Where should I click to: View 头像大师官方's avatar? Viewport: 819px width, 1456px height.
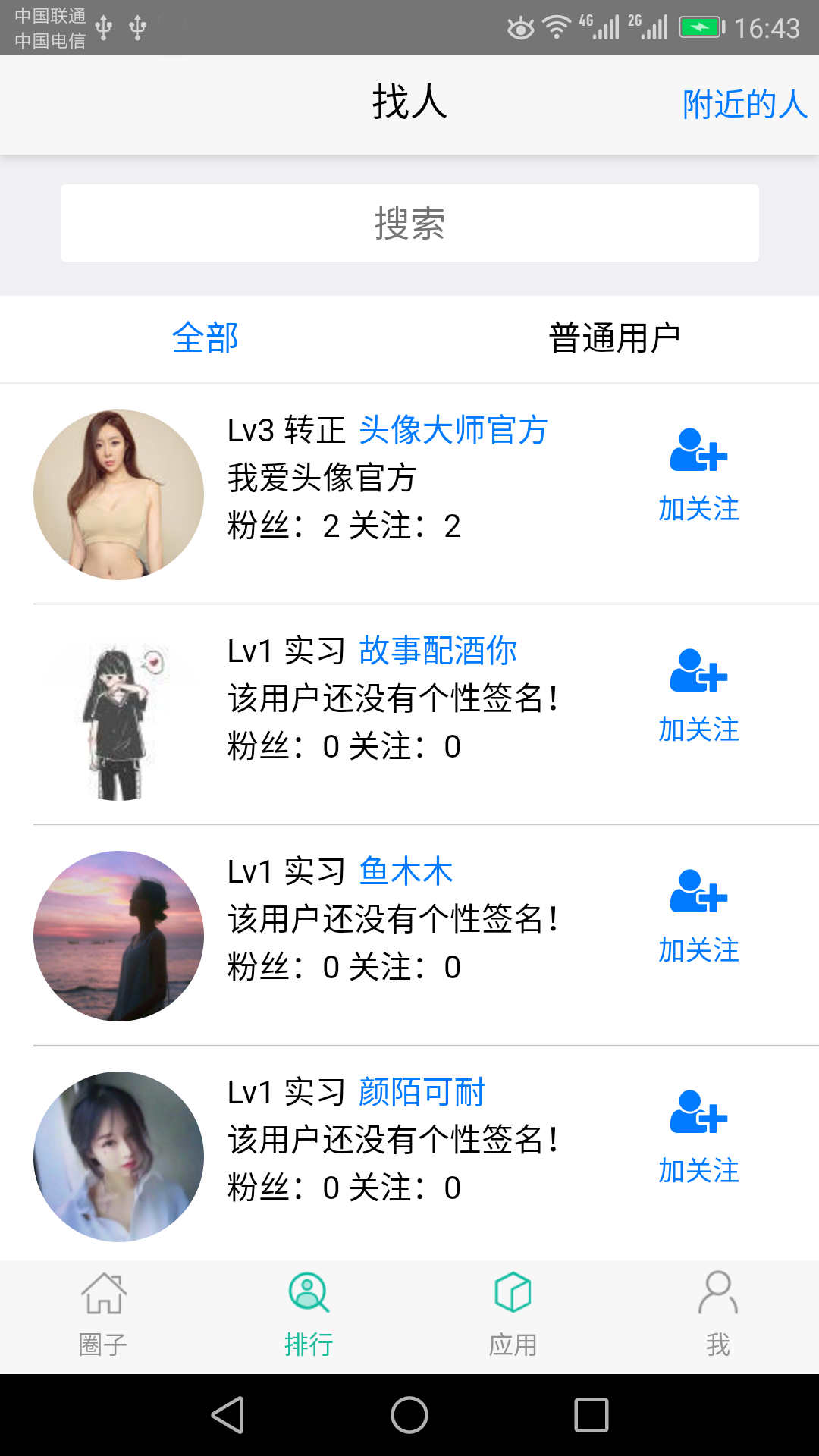[x=118, y=494]
